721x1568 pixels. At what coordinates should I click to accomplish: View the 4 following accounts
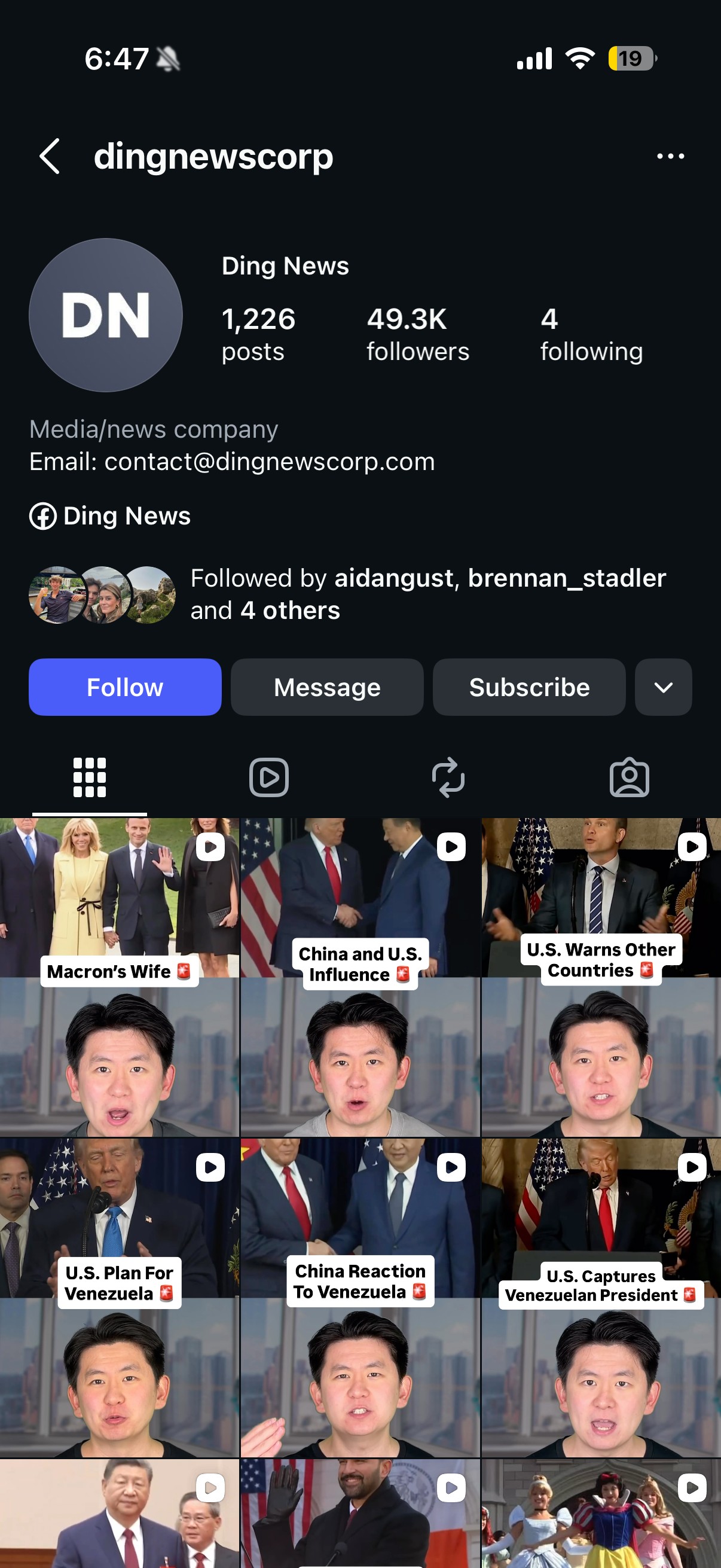coord(591,335)
